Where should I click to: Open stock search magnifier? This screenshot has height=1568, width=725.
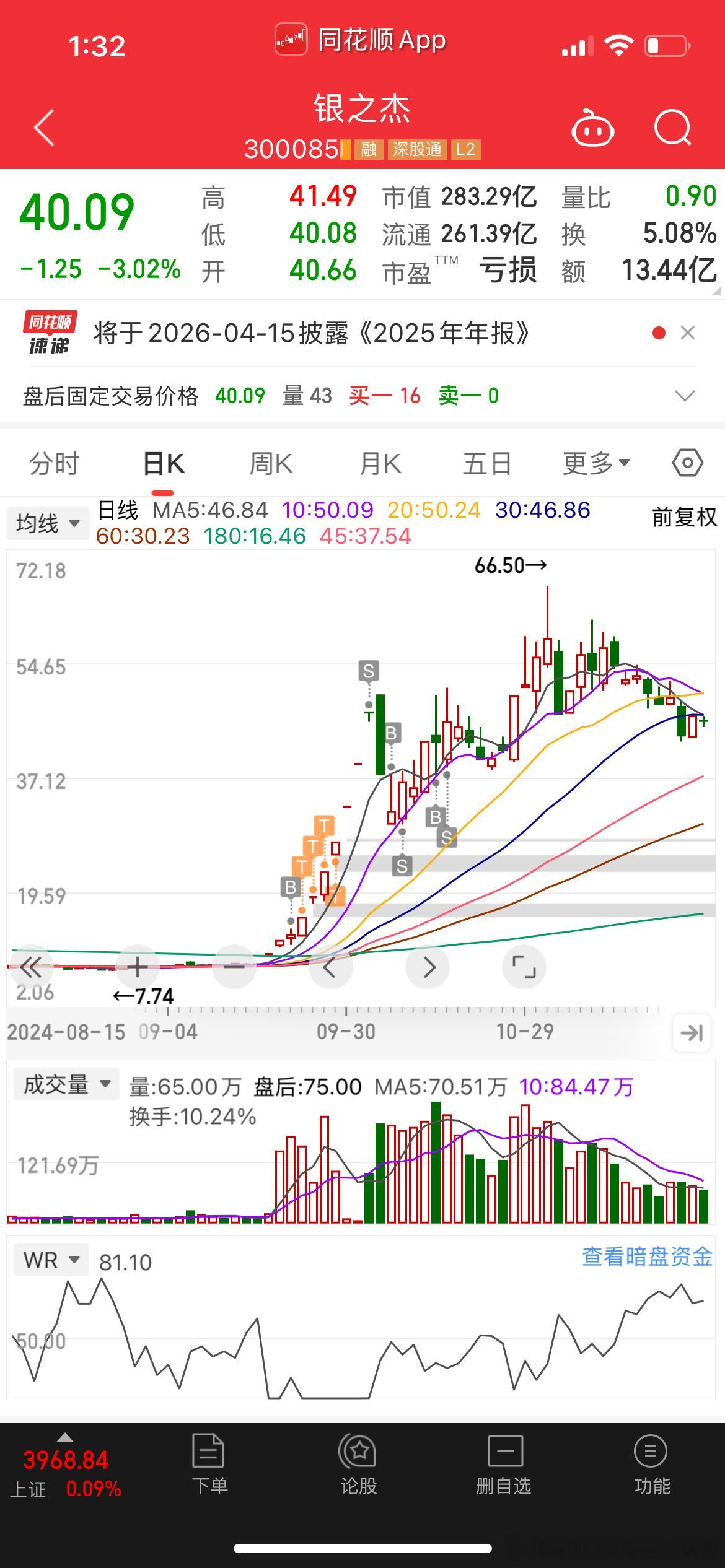pyautogui.click(x=673, y=128)
